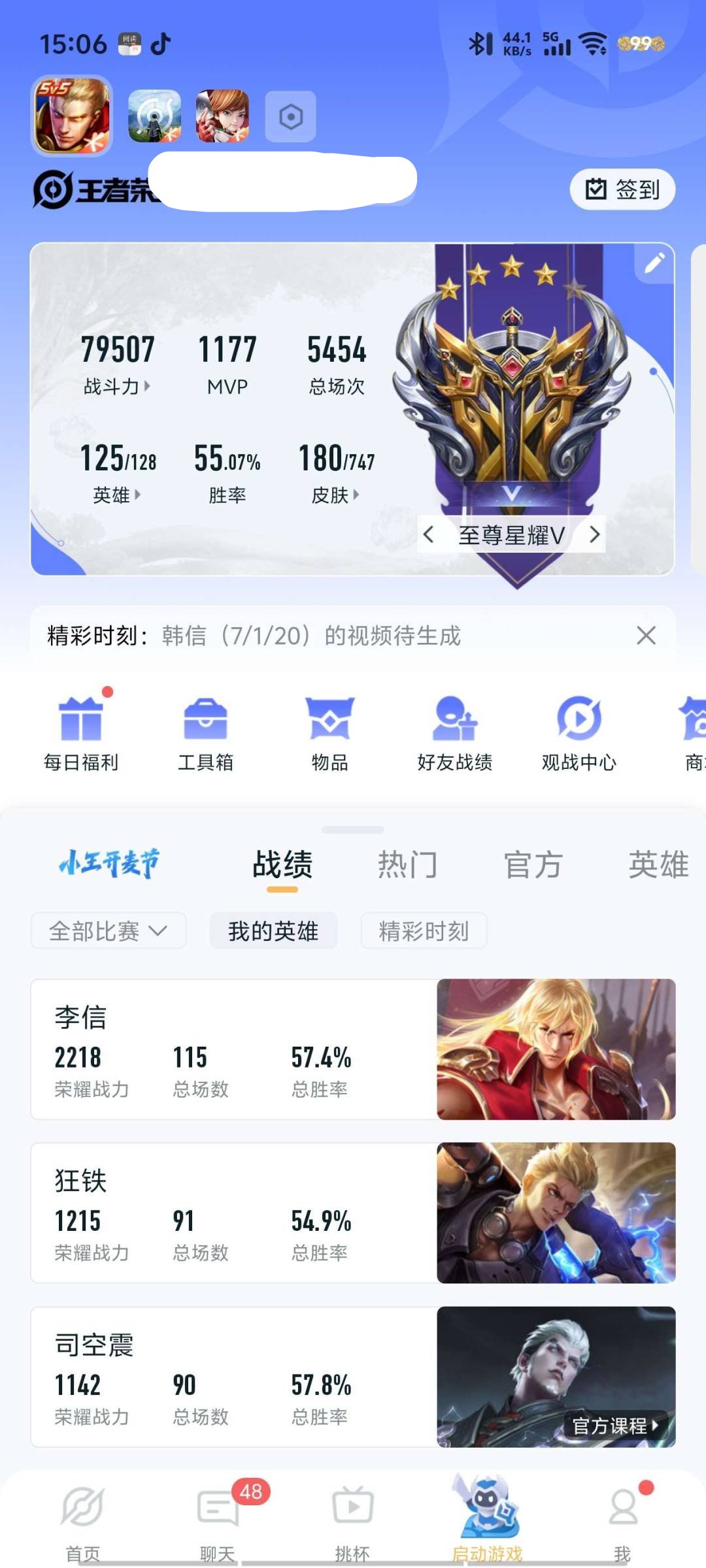View next rank using right chevron
This screenshot has height=1568, width=706.
[596, 534]
